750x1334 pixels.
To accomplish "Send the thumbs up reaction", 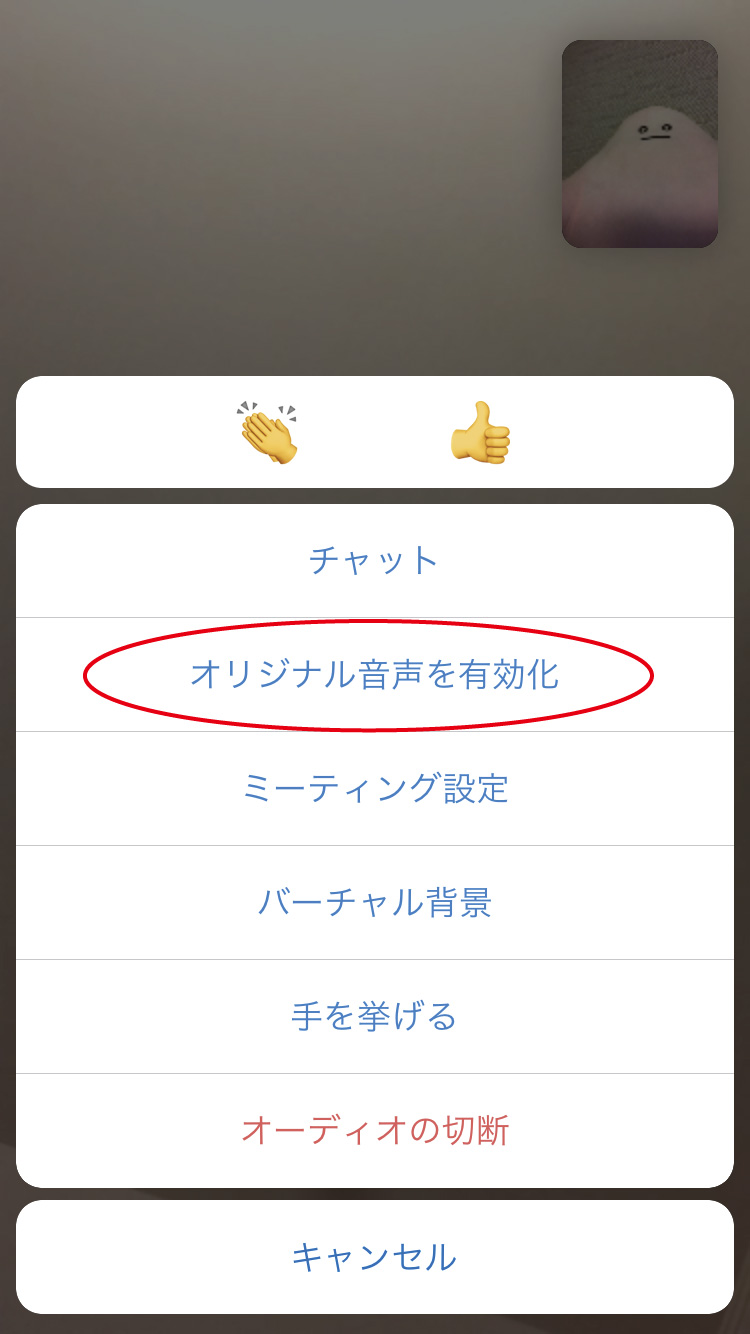I will [481, 433].
